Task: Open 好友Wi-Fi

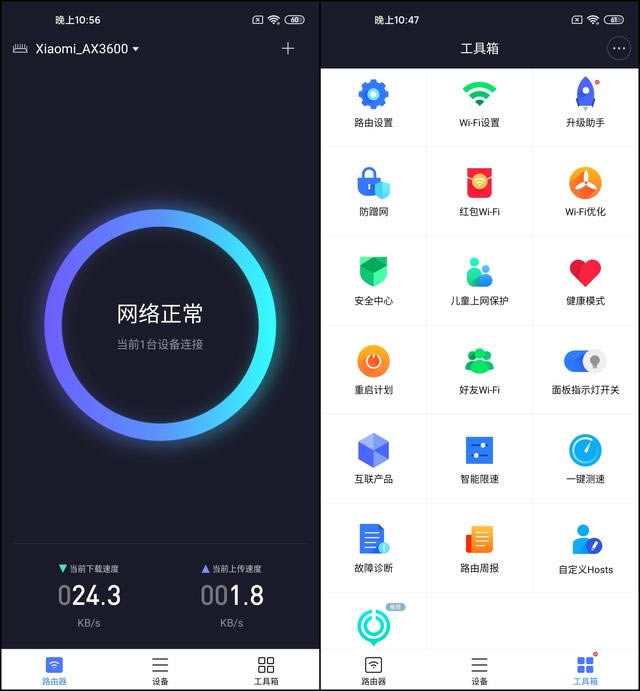Action: pos(479,371)
